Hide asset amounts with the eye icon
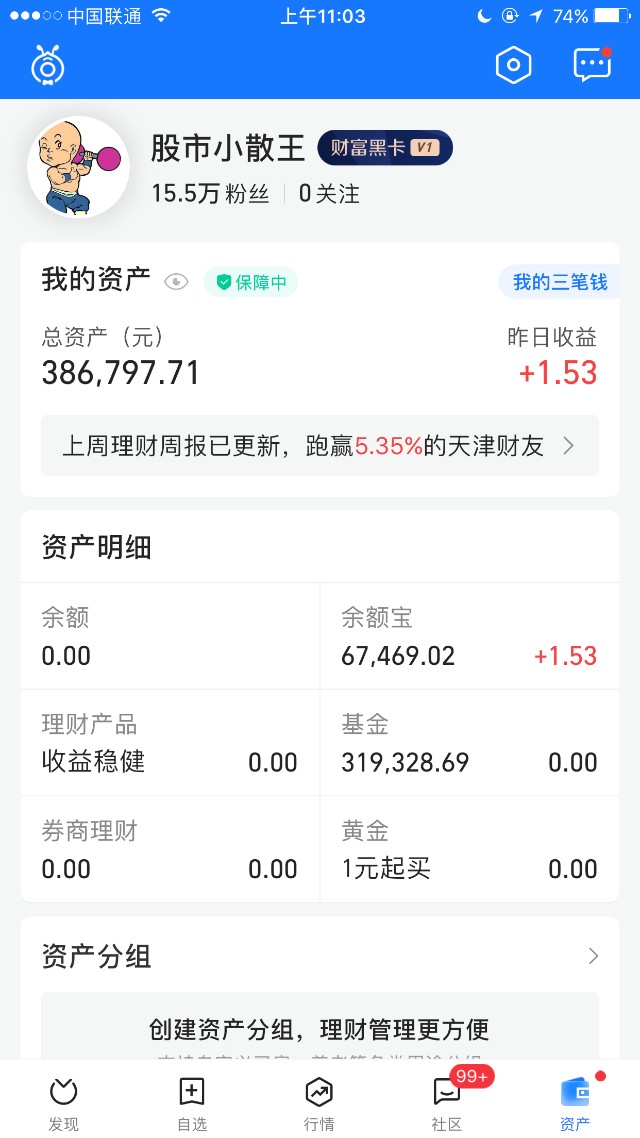640x1138 pixels. point(176,282)
